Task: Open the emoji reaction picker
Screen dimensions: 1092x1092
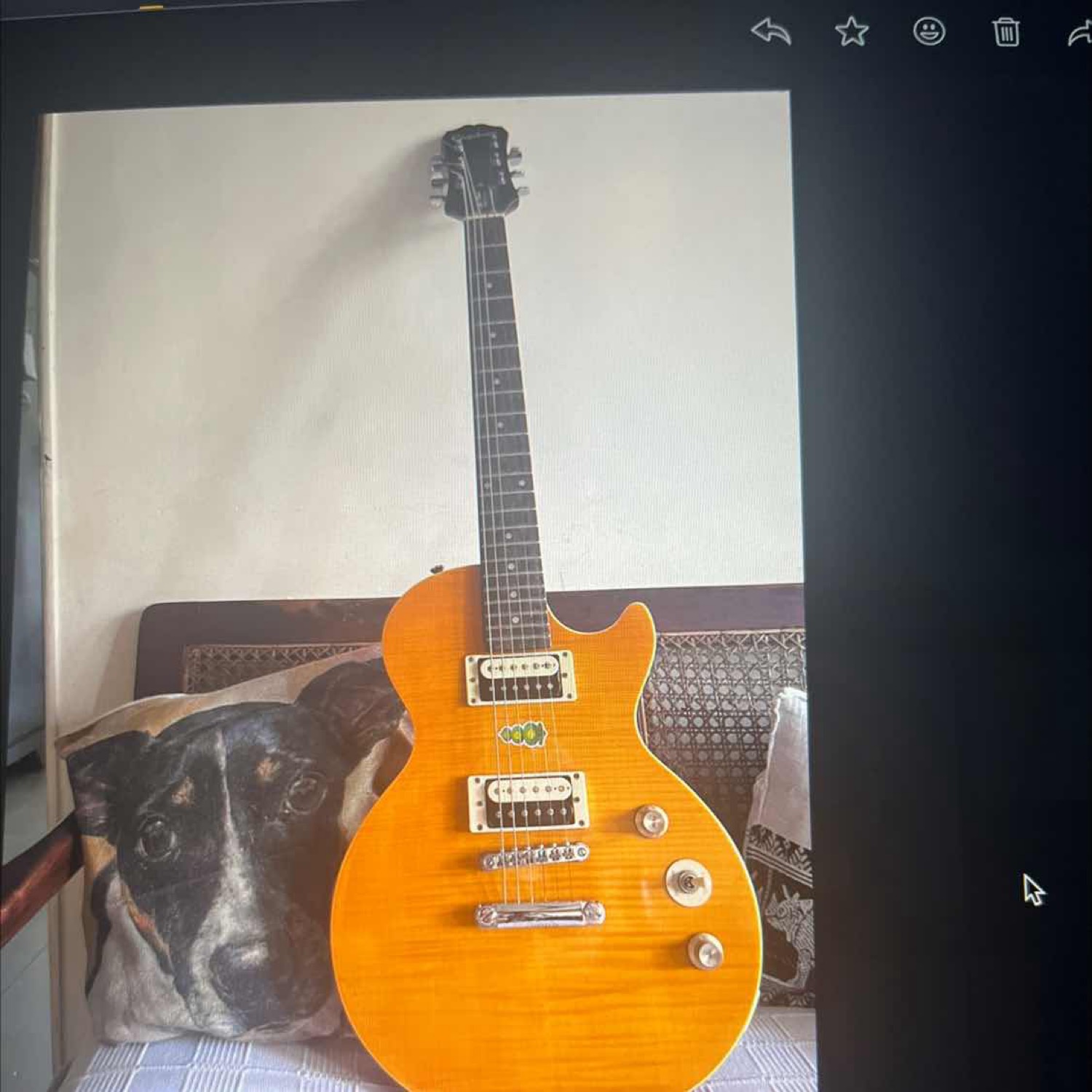Action: (x=929, y=32)
